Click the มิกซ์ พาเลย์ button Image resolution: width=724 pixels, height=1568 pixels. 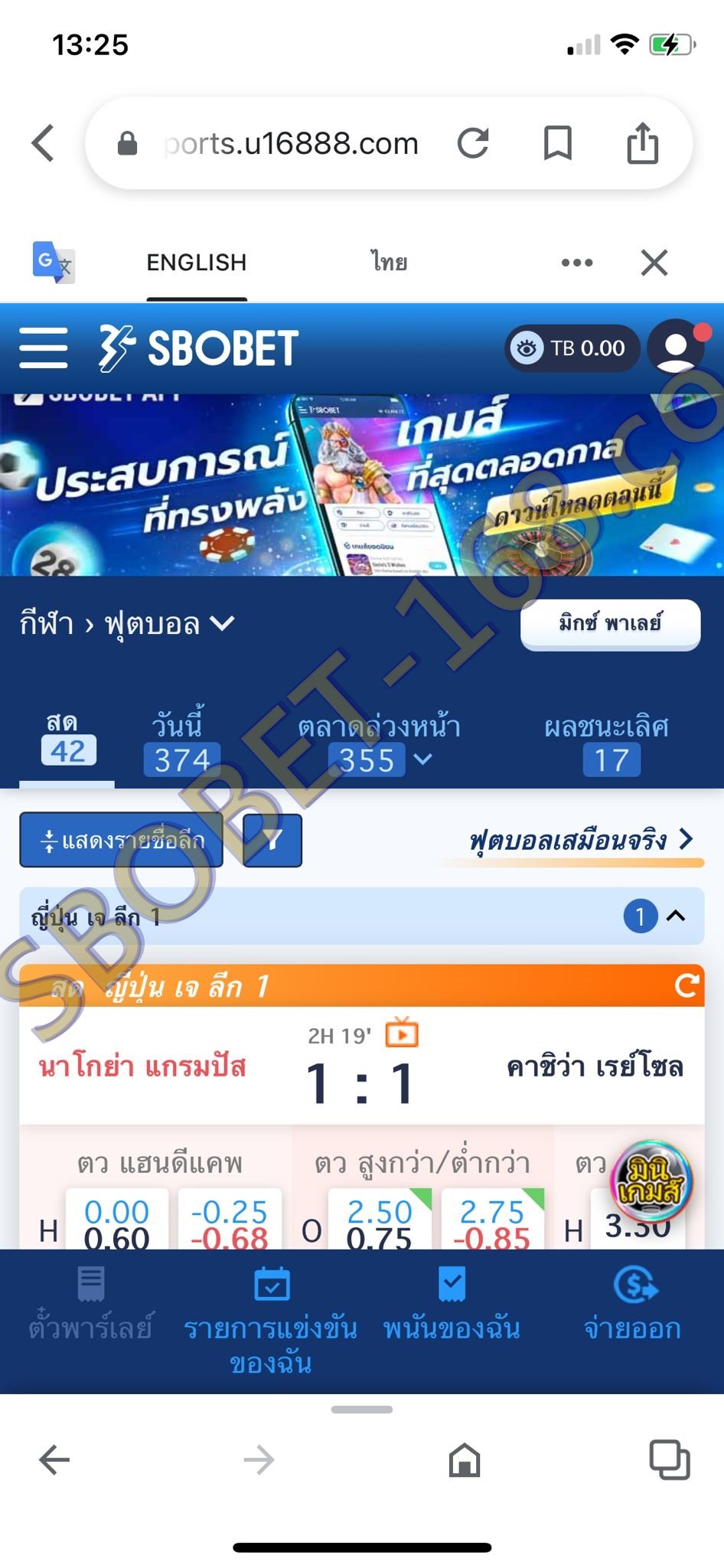coord(610,624)
